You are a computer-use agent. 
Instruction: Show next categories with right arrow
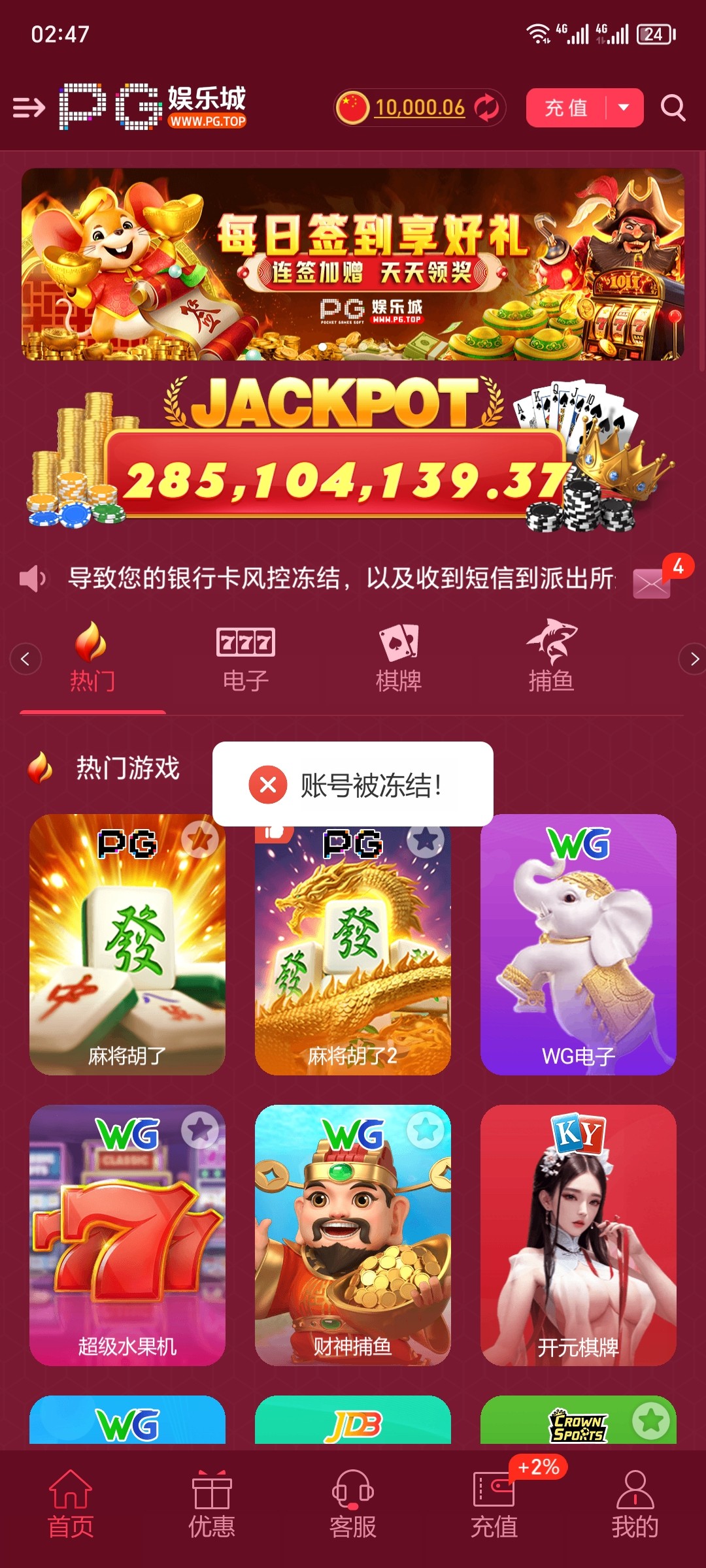(x=694, y=659)
